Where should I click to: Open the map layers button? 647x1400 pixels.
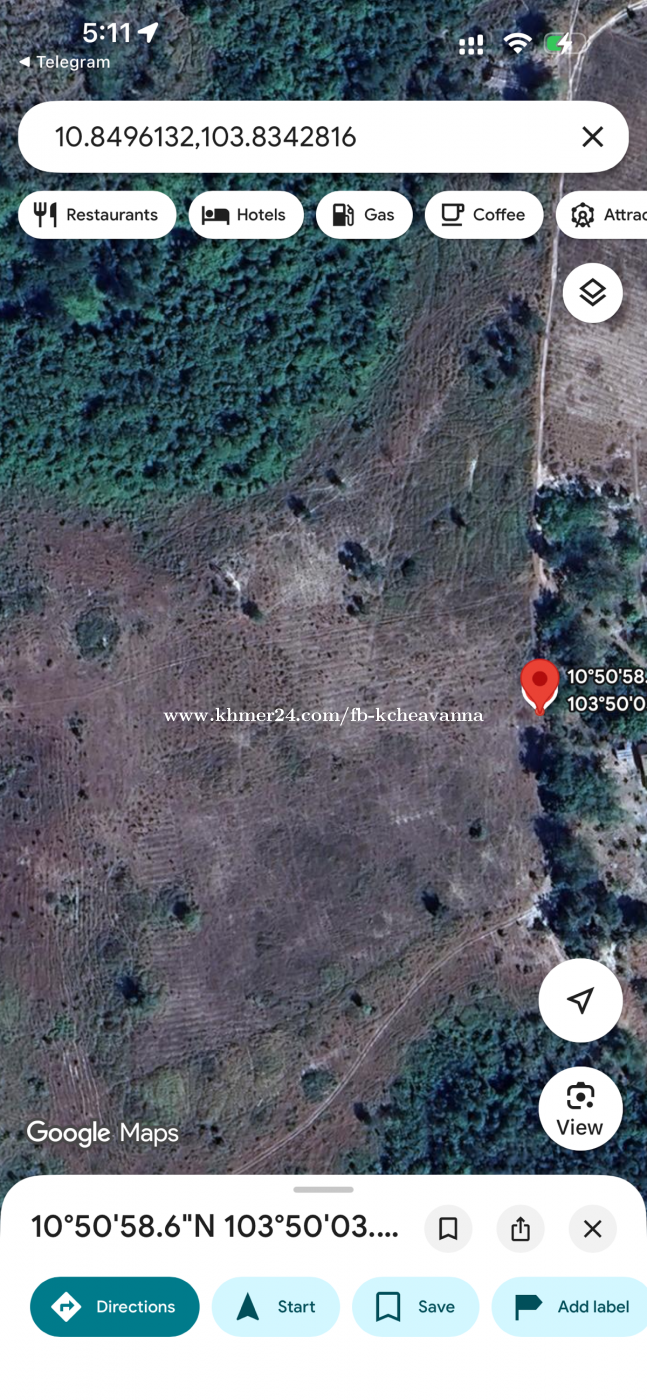[592, 293]
